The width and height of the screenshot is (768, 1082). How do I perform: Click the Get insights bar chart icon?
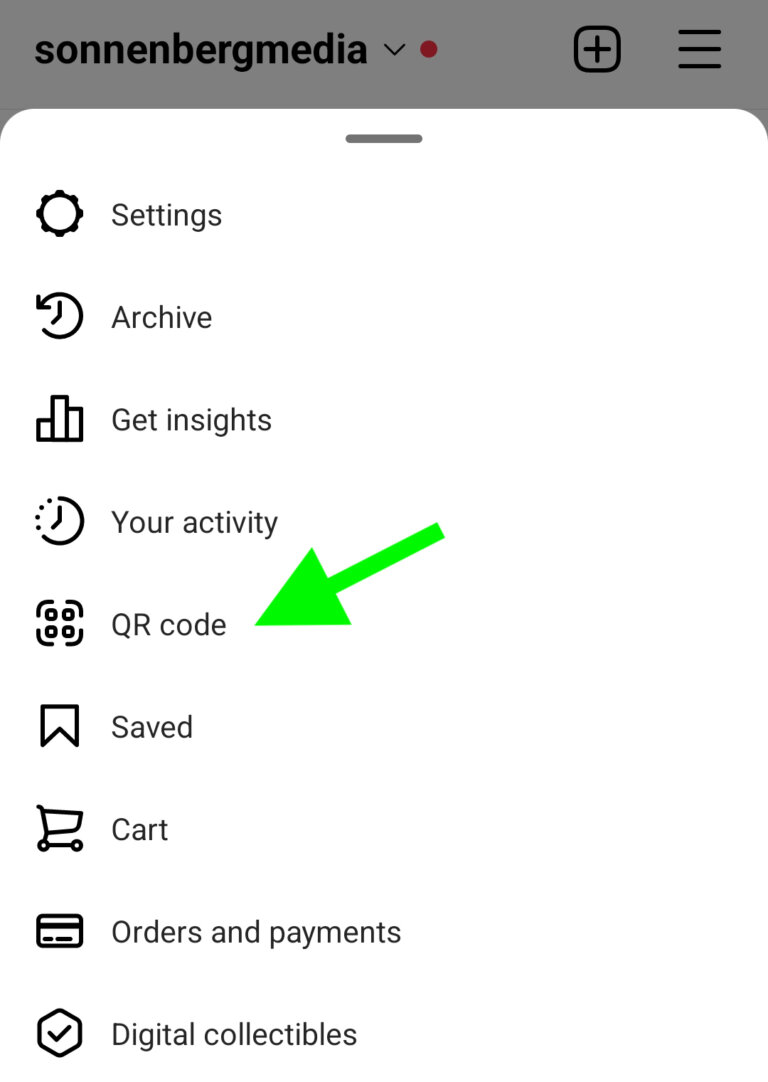coord(60,420)
